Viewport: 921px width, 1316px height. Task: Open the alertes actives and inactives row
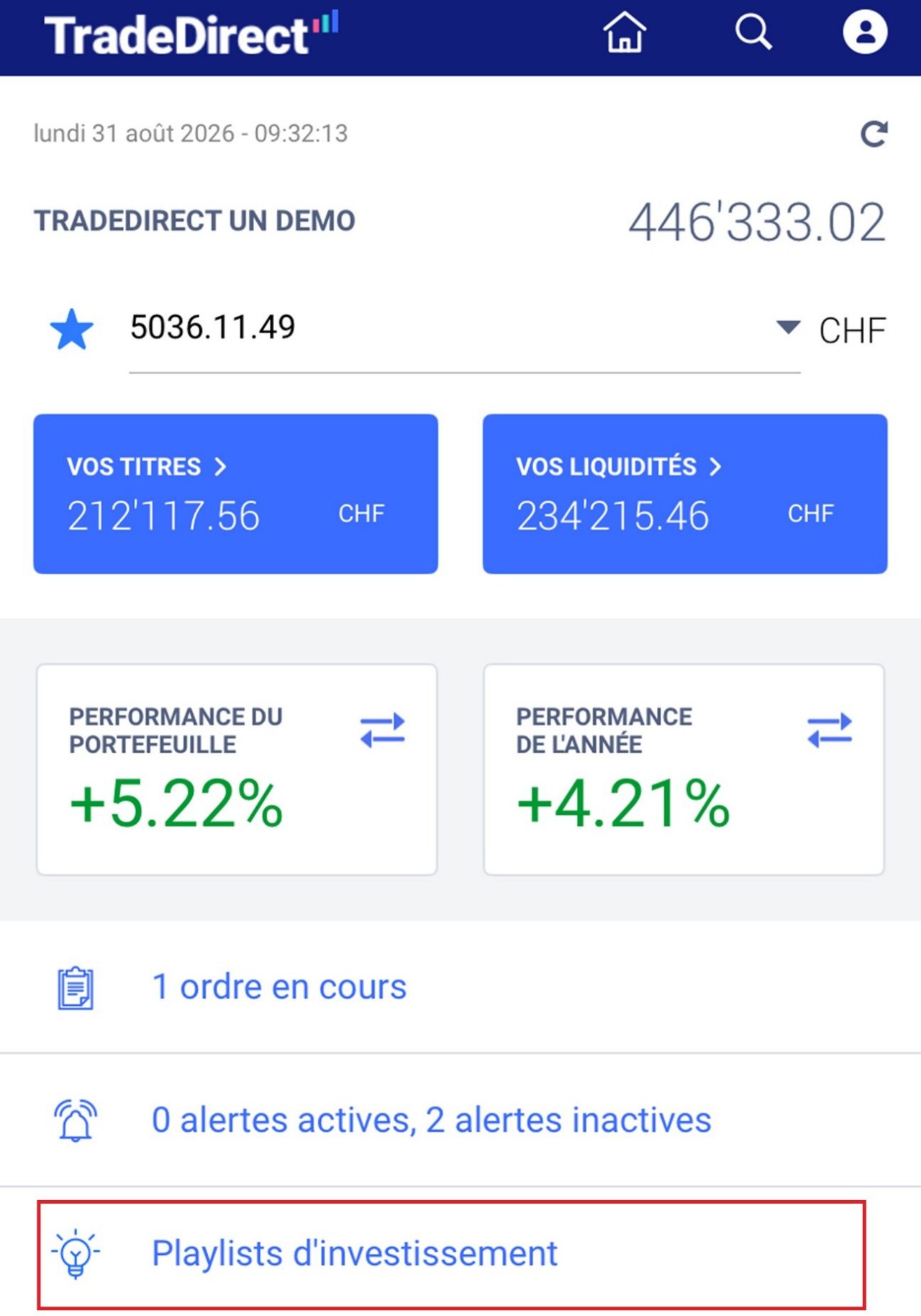460,1120
